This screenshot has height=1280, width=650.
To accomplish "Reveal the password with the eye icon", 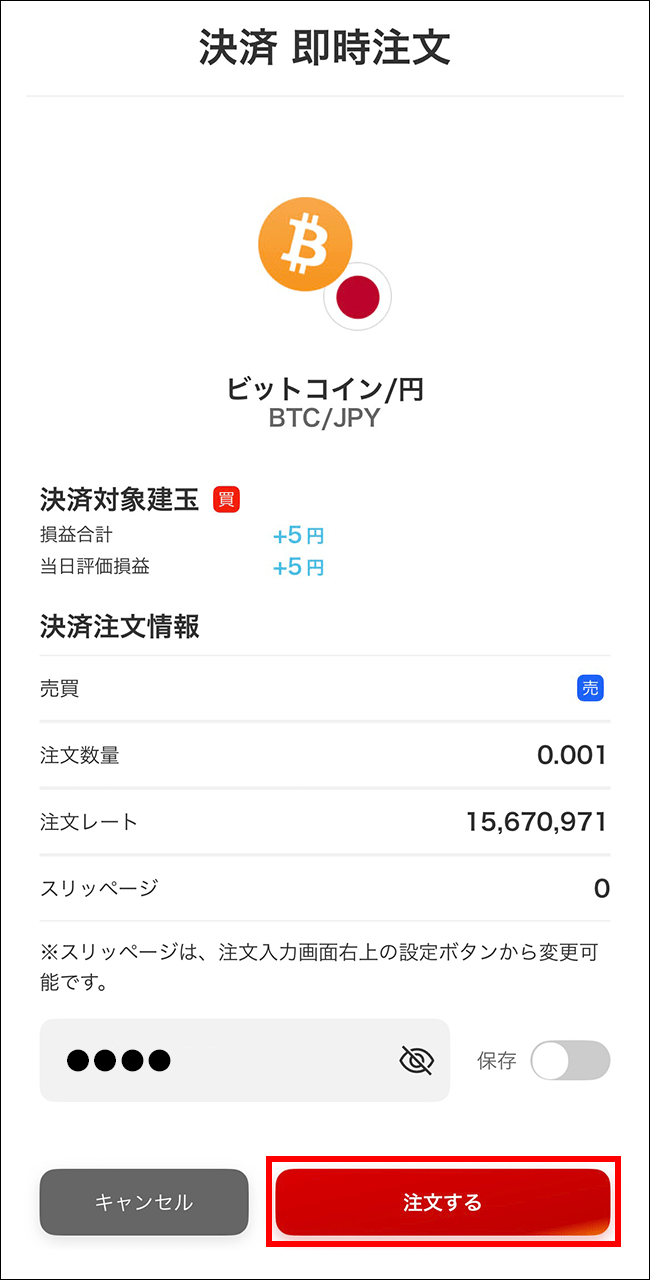I will point(416,1061).
